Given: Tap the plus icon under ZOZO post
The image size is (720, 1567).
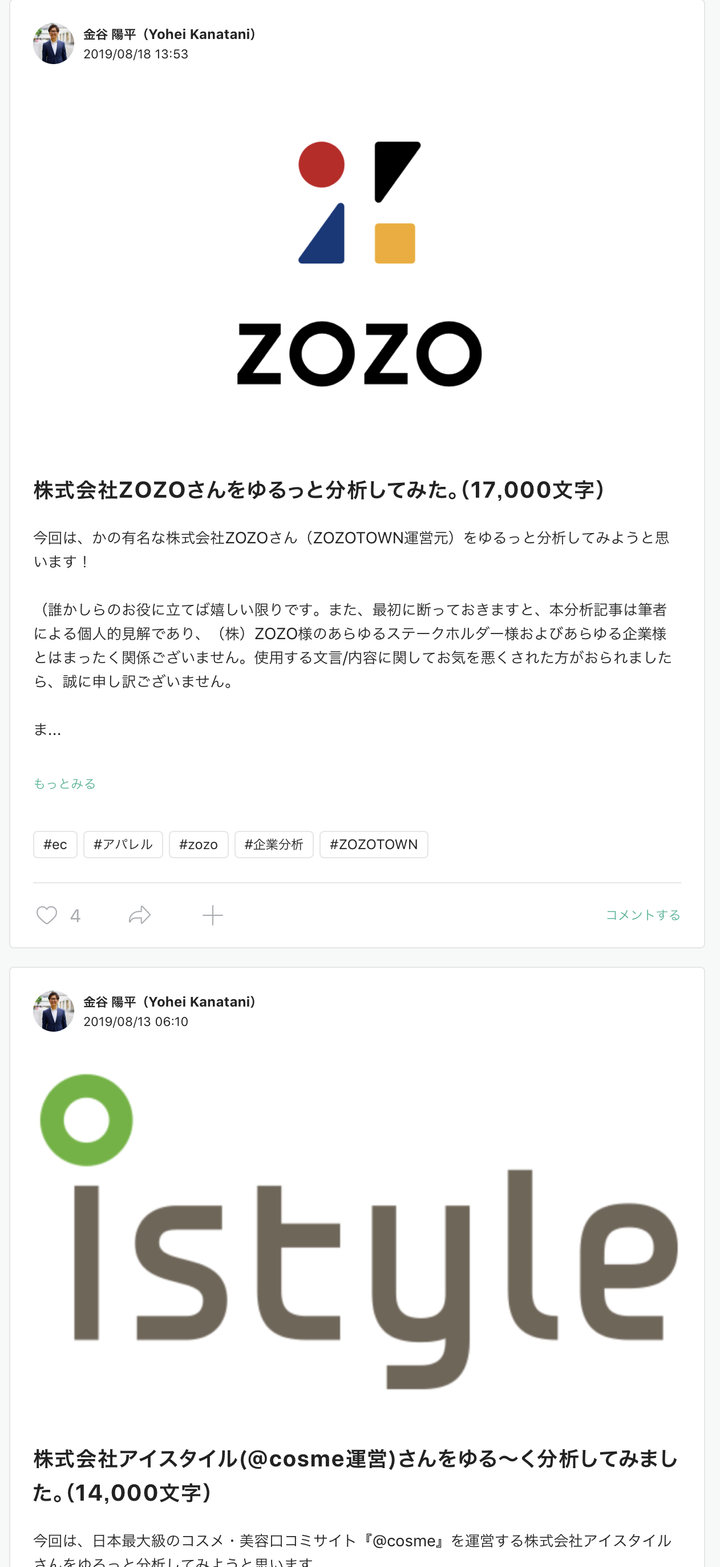Looking at the screenshot, I should (x=212, y=915).
